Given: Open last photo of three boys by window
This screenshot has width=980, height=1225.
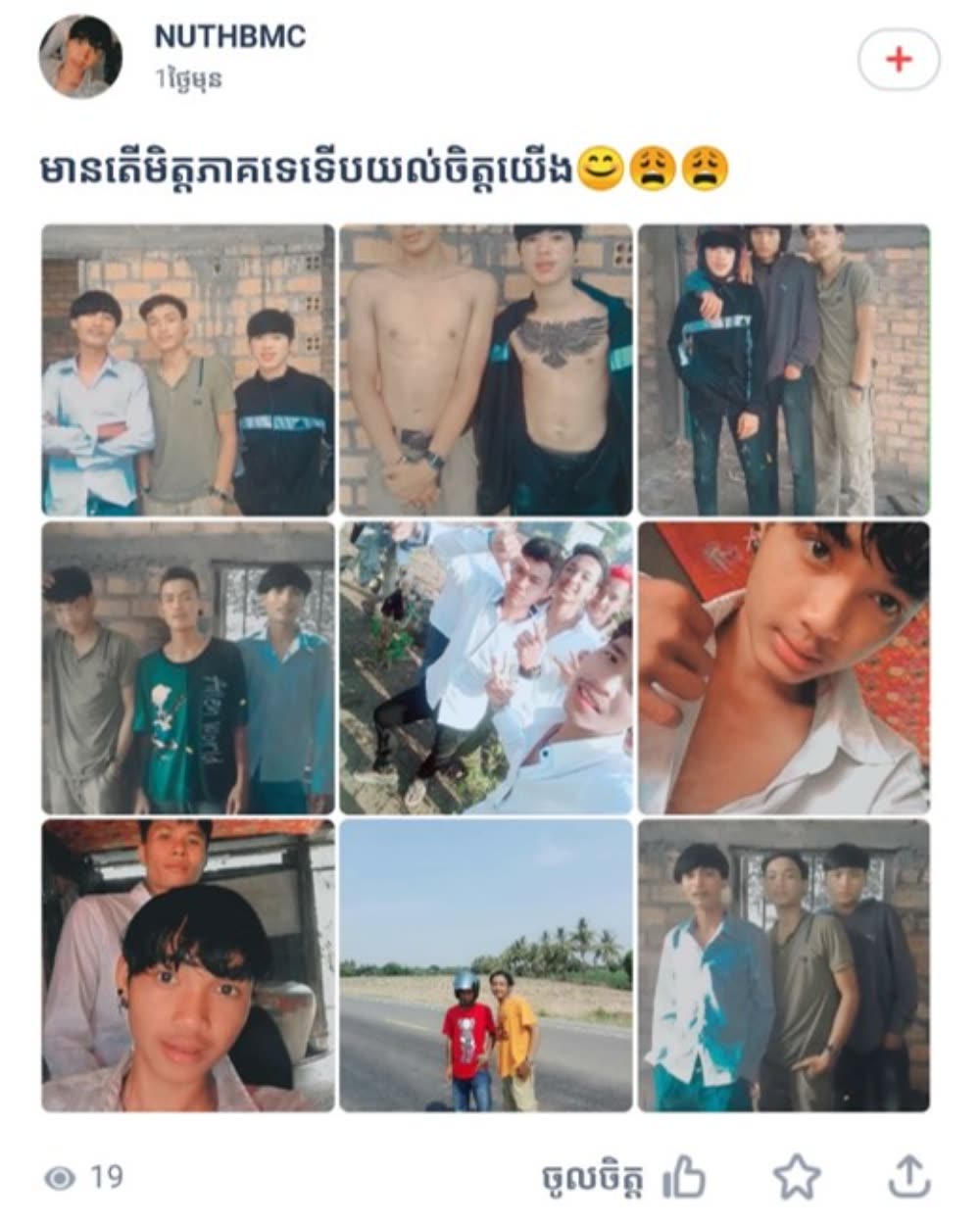Looking at the screenshot, I should pyautogui.click(x=784, y=966).
